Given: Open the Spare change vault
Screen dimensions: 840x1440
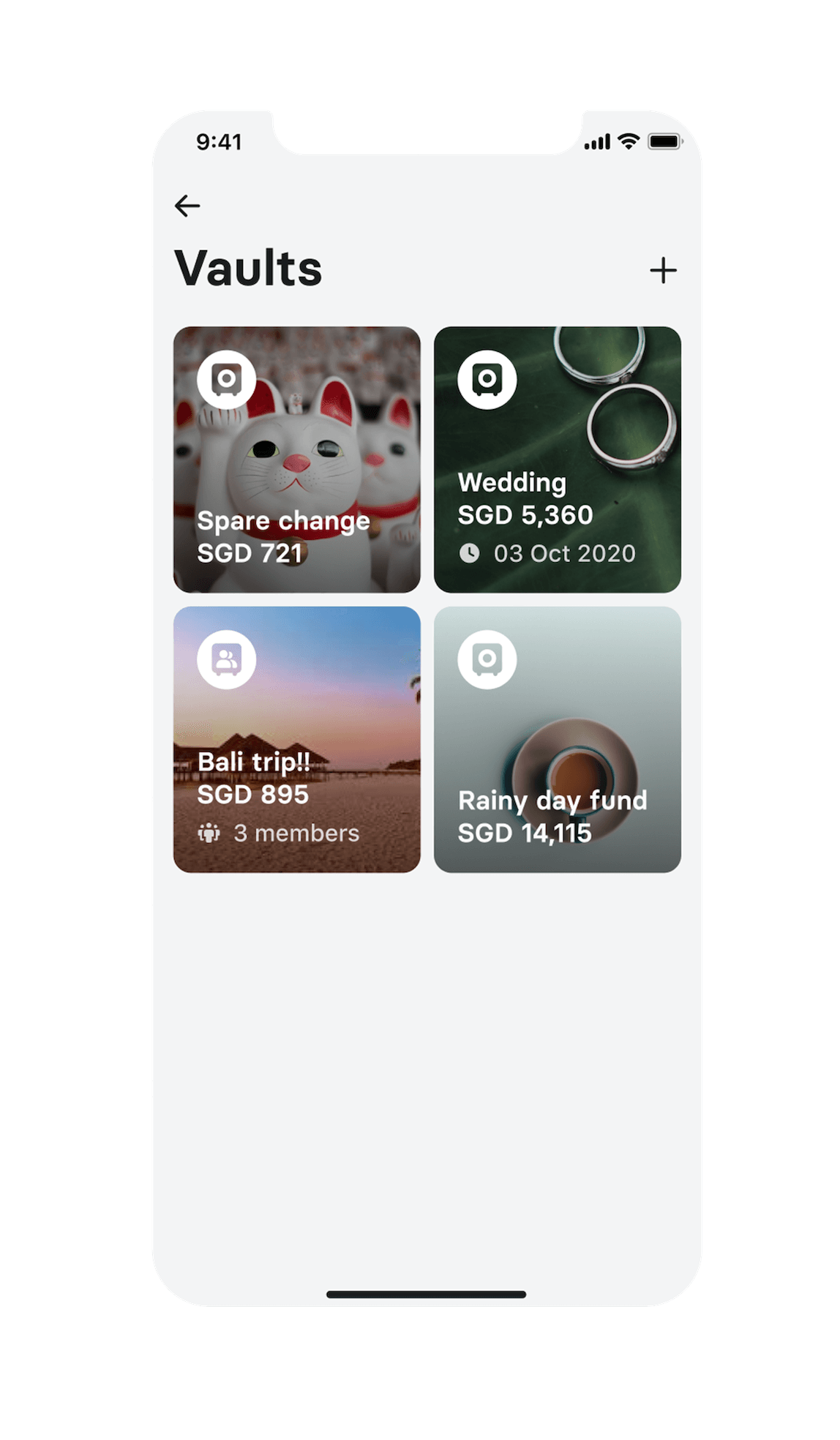Looking at the screenshot, I should [x=296, y=460].
